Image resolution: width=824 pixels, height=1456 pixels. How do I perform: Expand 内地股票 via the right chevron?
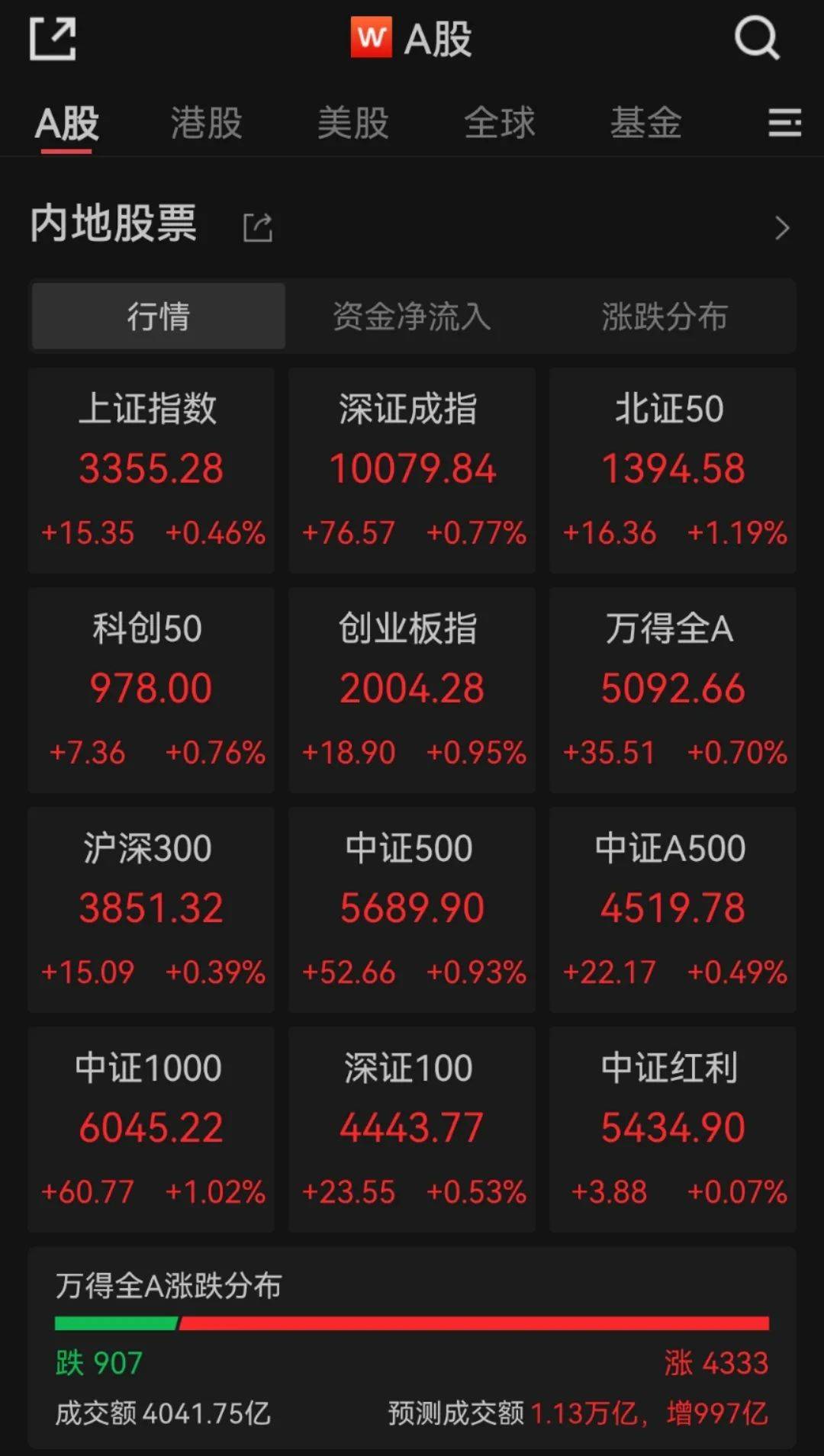(x=781, y=227)
